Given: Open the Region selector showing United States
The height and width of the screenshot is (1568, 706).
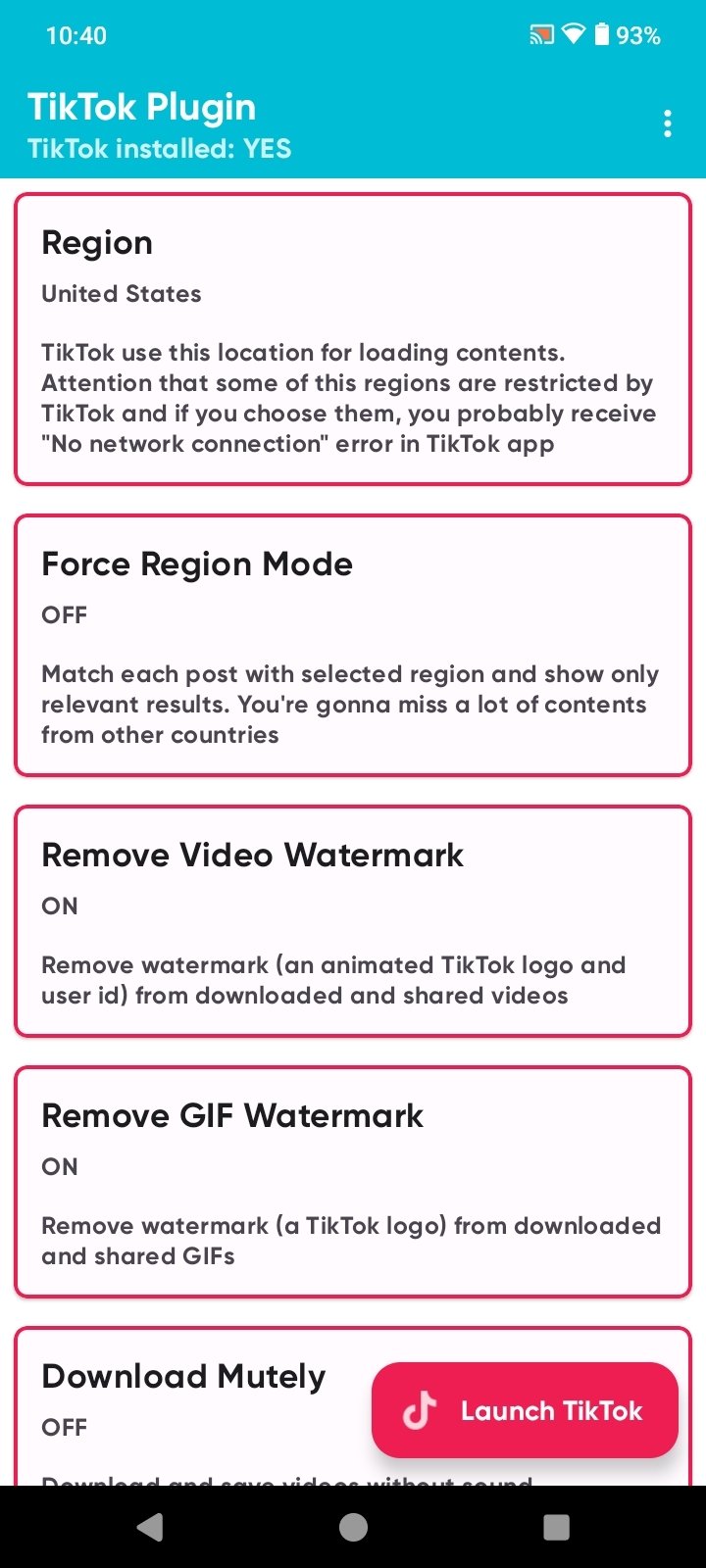Looking at the screenshot, I should click(353, 339).
